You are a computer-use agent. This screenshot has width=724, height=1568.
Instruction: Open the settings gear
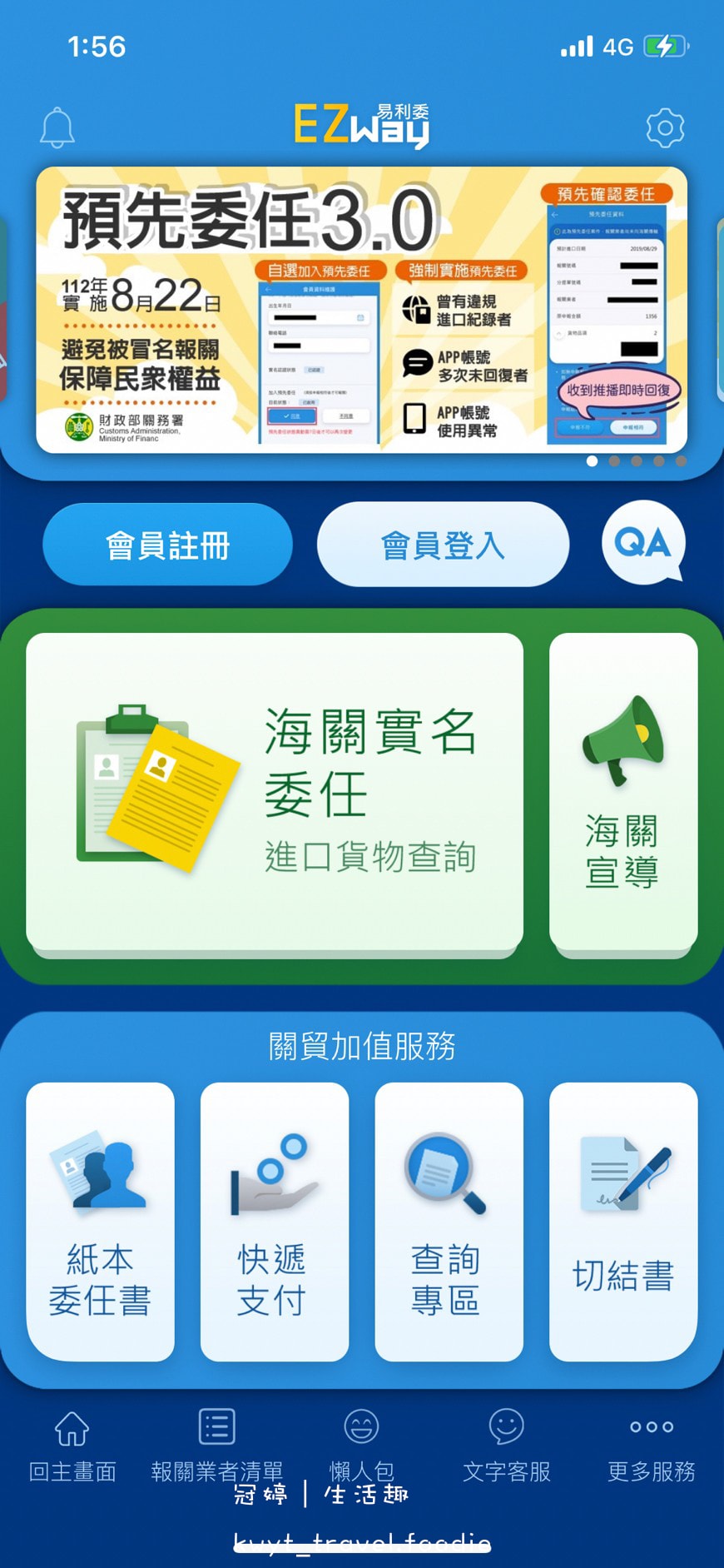coord(665,128)
